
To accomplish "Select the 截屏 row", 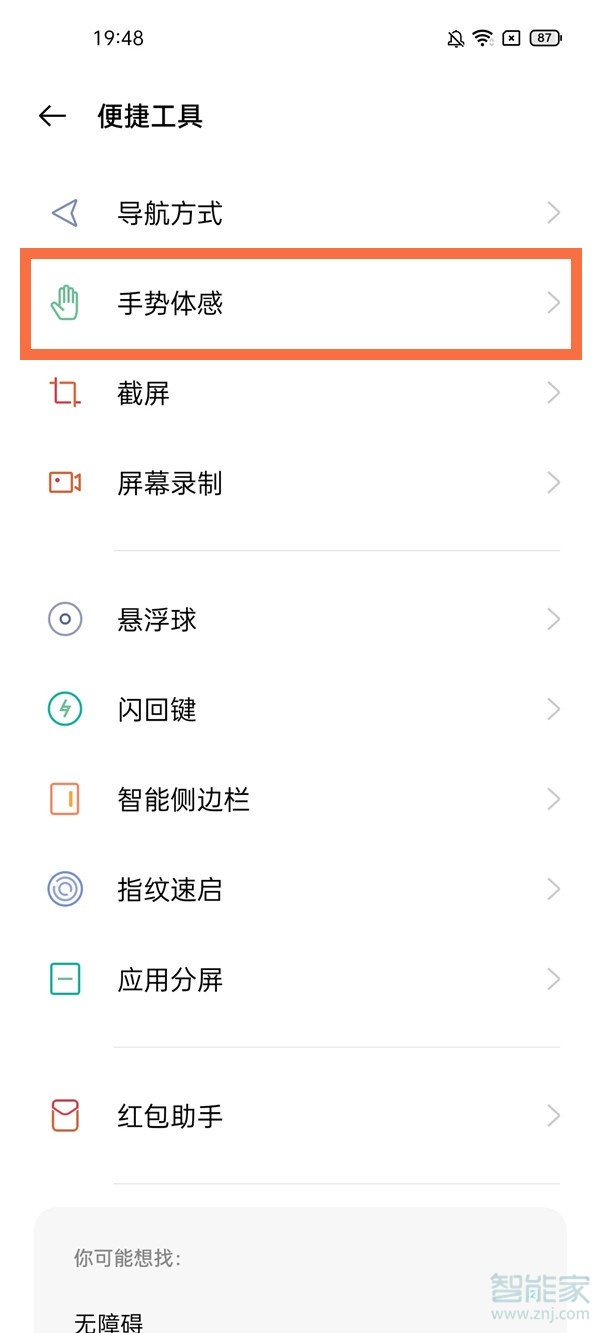I will coord(300,393).
